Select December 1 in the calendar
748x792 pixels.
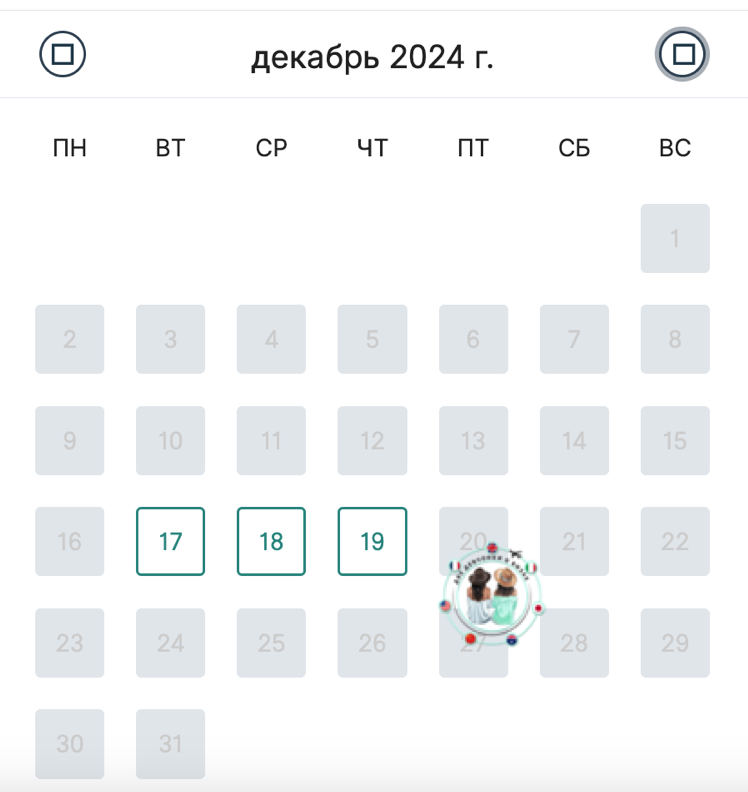pos(675,239)
